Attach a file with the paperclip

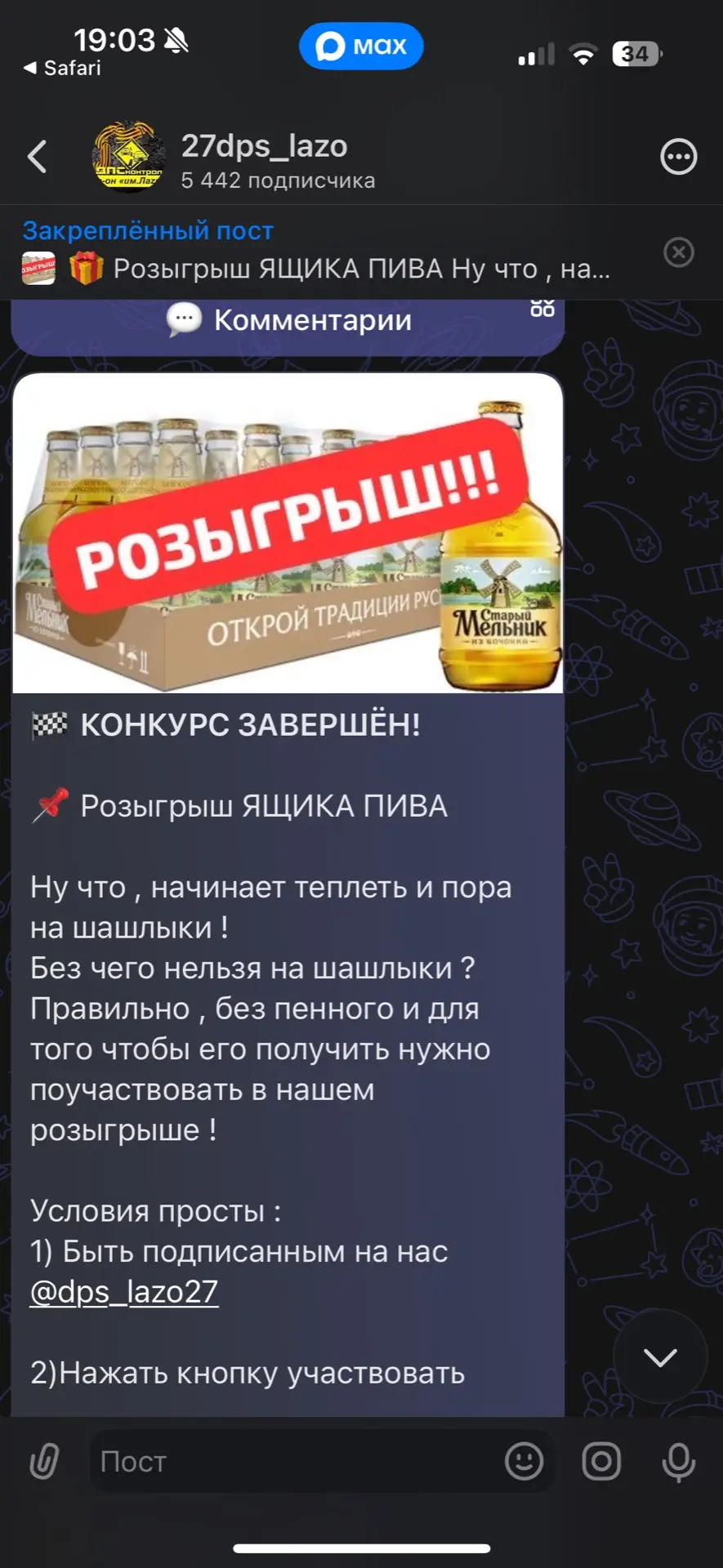click(x=44, y=1461)
